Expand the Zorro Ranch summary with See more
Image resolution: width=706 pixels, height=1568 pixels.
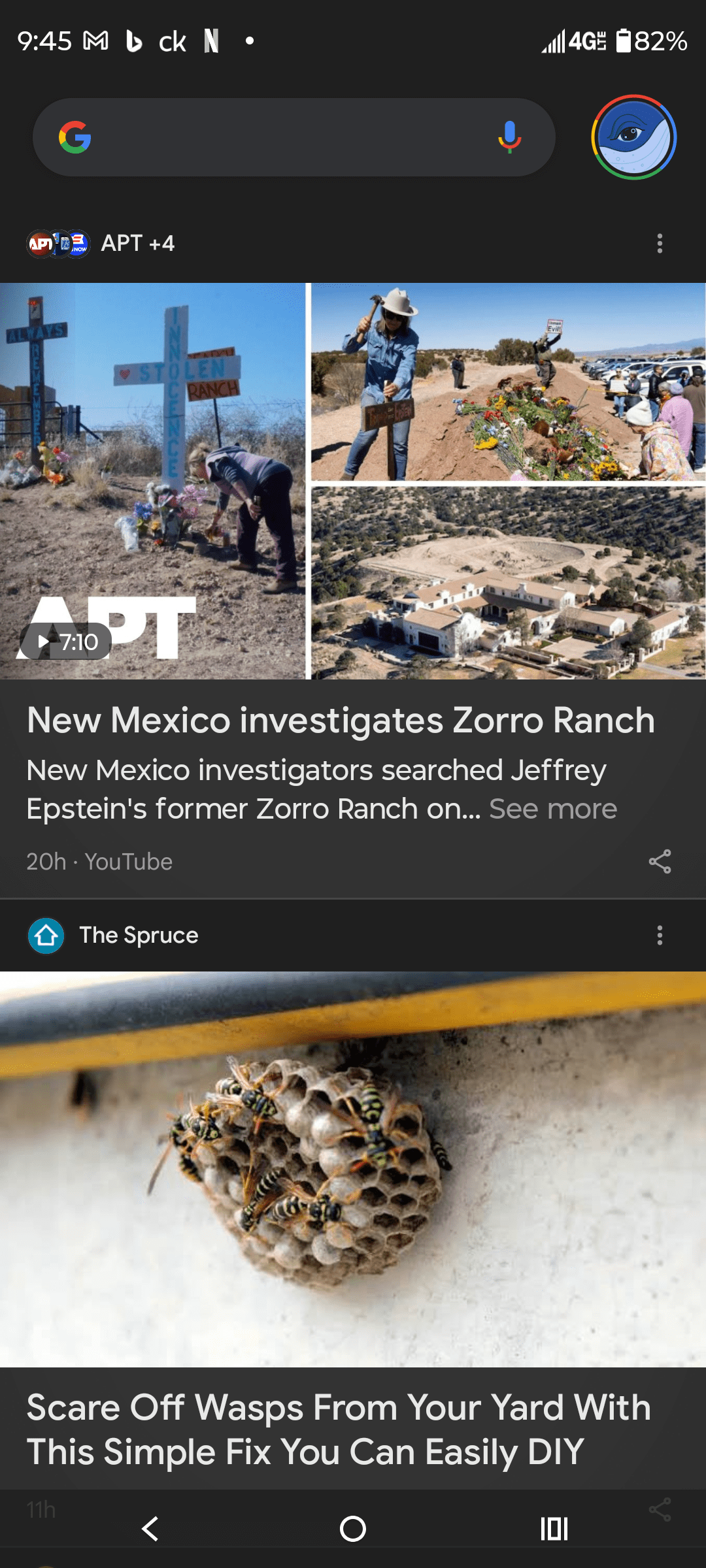pyautogui.click(x=553, y=809)
